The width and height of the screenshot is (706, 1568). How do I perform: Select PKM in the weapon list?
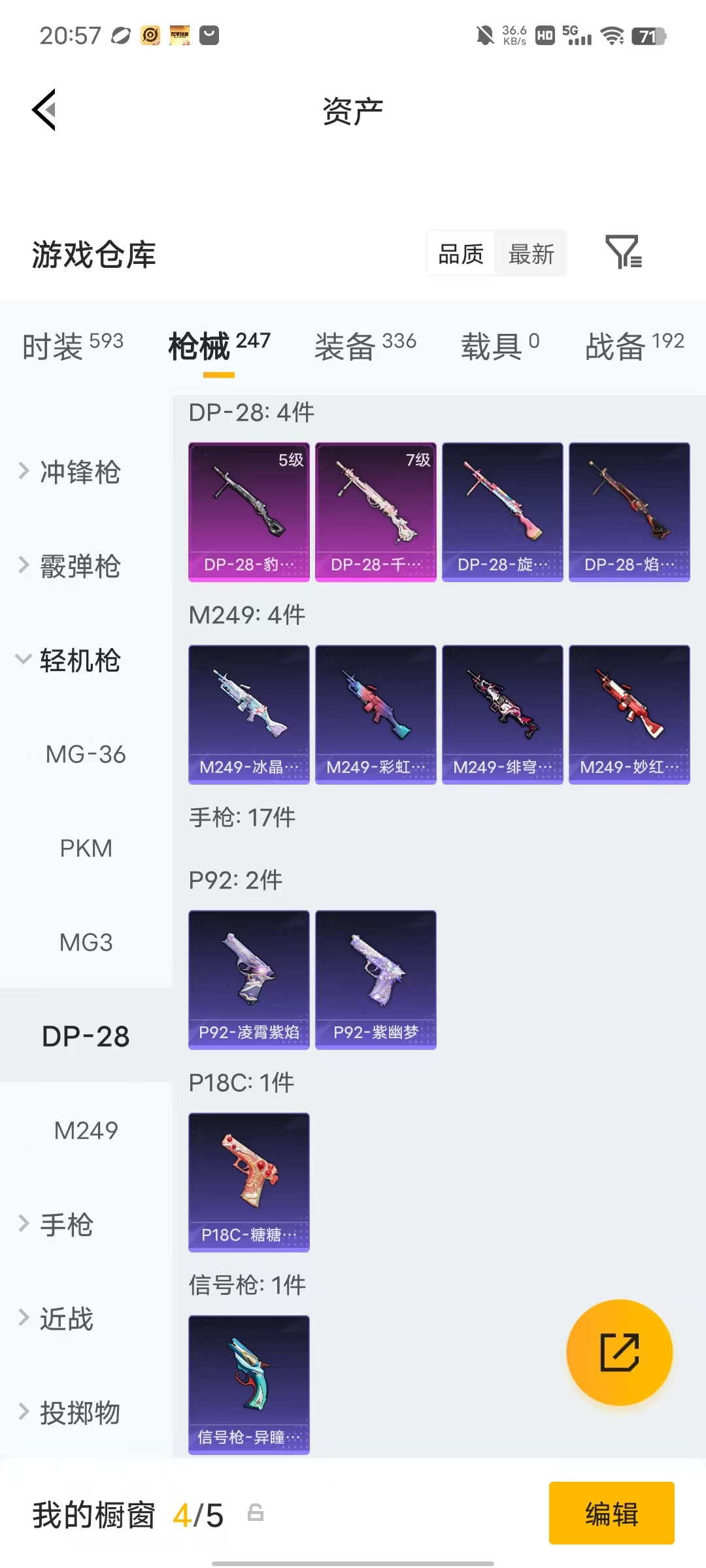tap(86, 848)
